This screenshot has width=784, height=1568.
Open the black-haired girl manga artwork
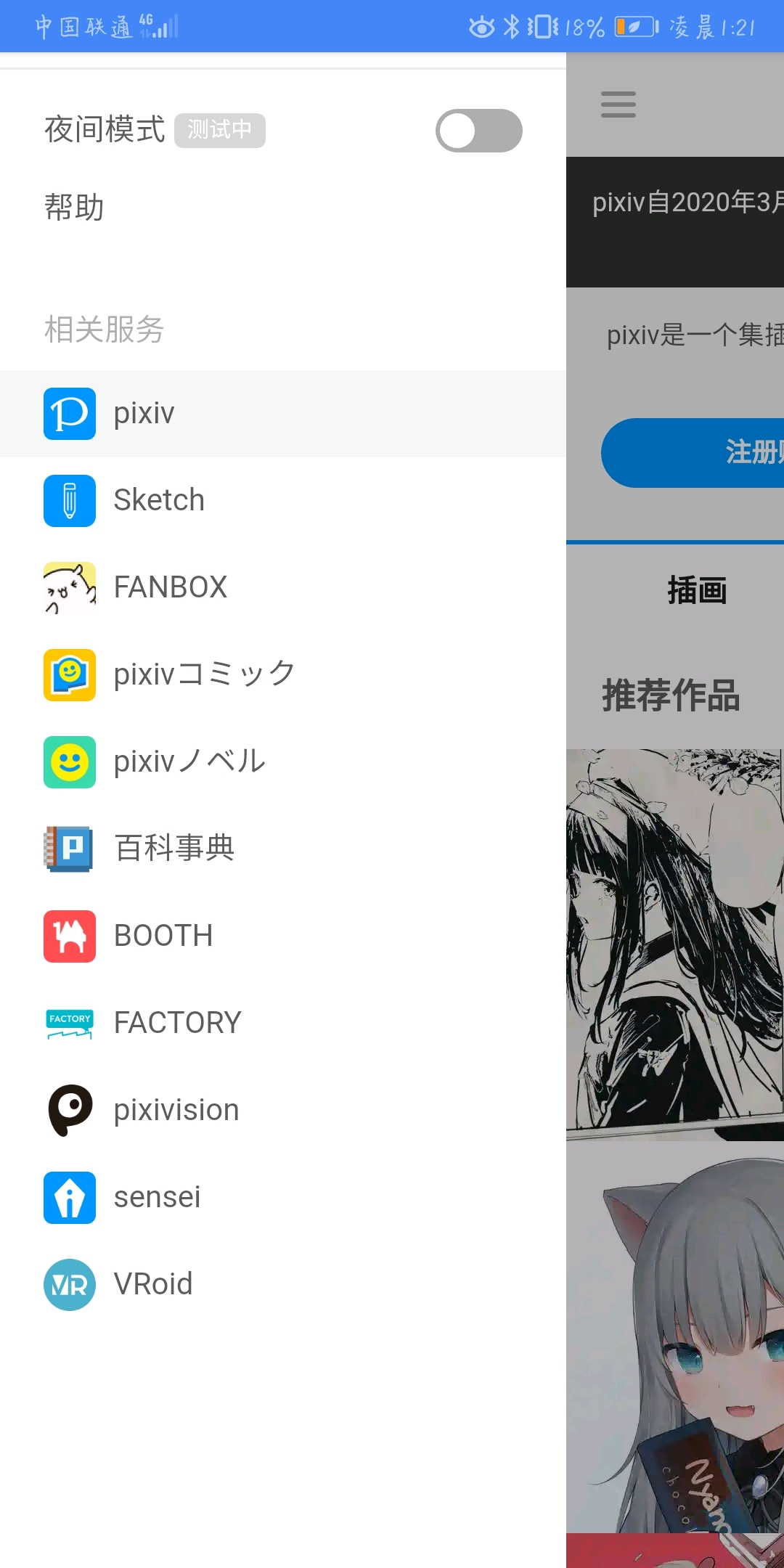675,944
